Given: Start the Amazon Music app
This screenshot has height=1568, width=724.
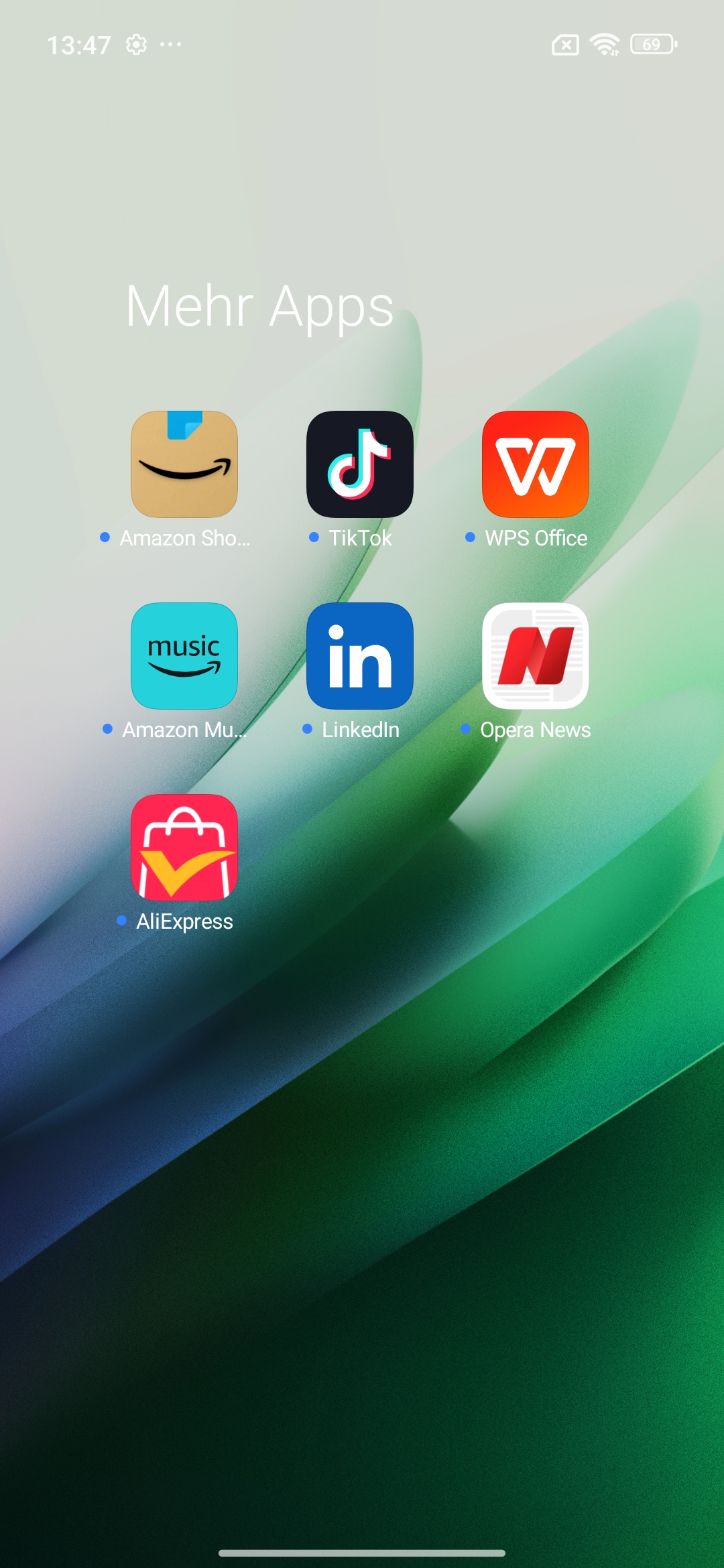Looking at the screenshot, I should coord(184,656).
